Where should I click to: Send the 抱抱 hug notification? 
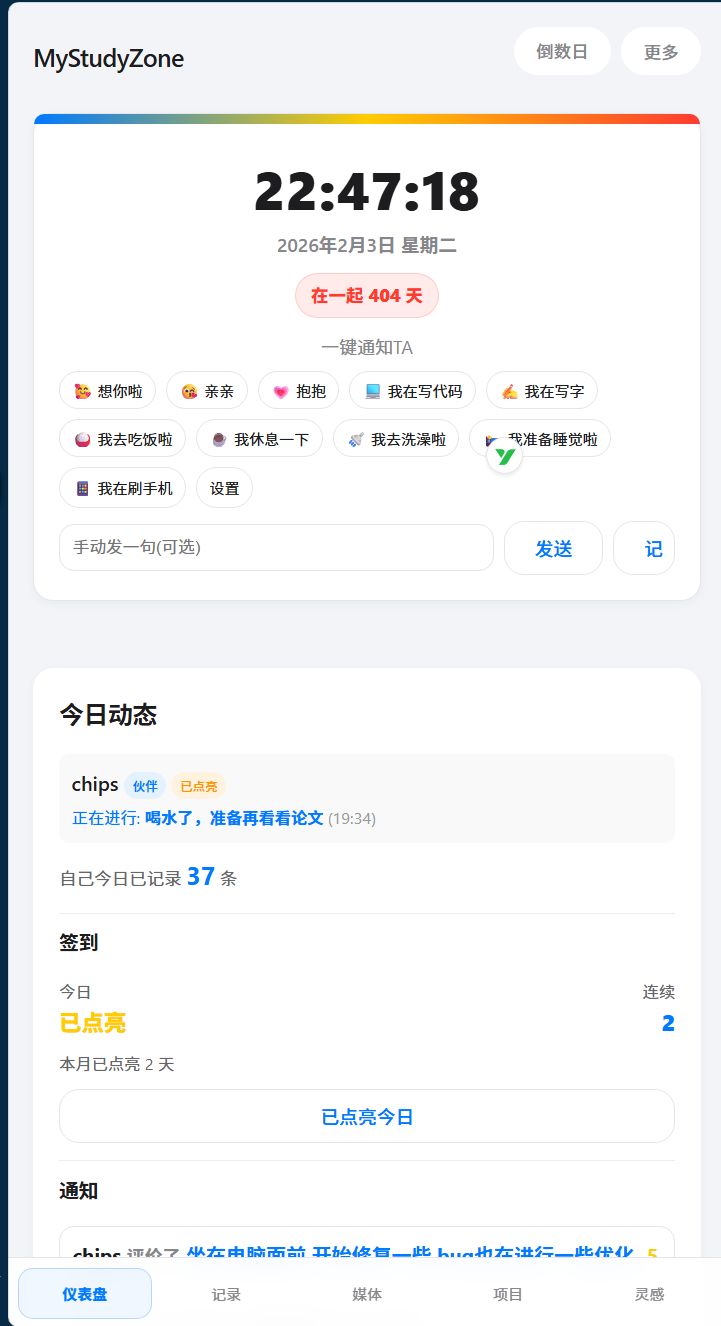coord(297,390)
